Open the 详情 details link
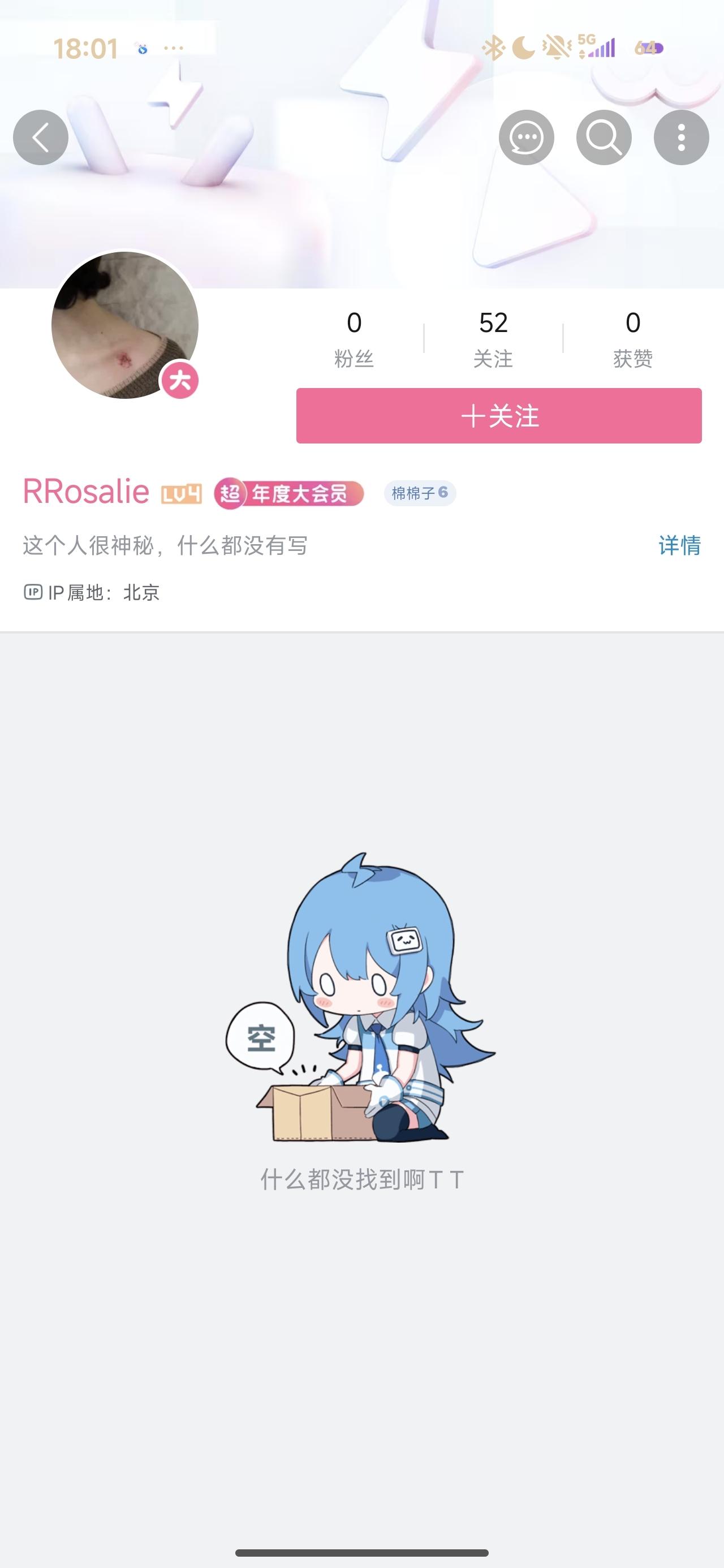Screen dimensions: 724x1568 click(679, 545)
